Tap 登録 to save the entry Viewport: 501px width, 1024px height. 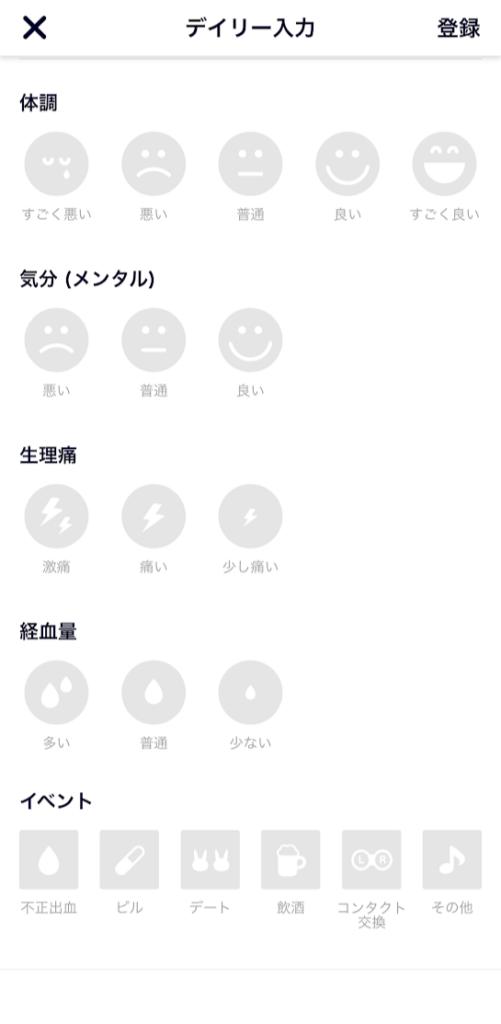pyautogui.click(x=459, y=28)
